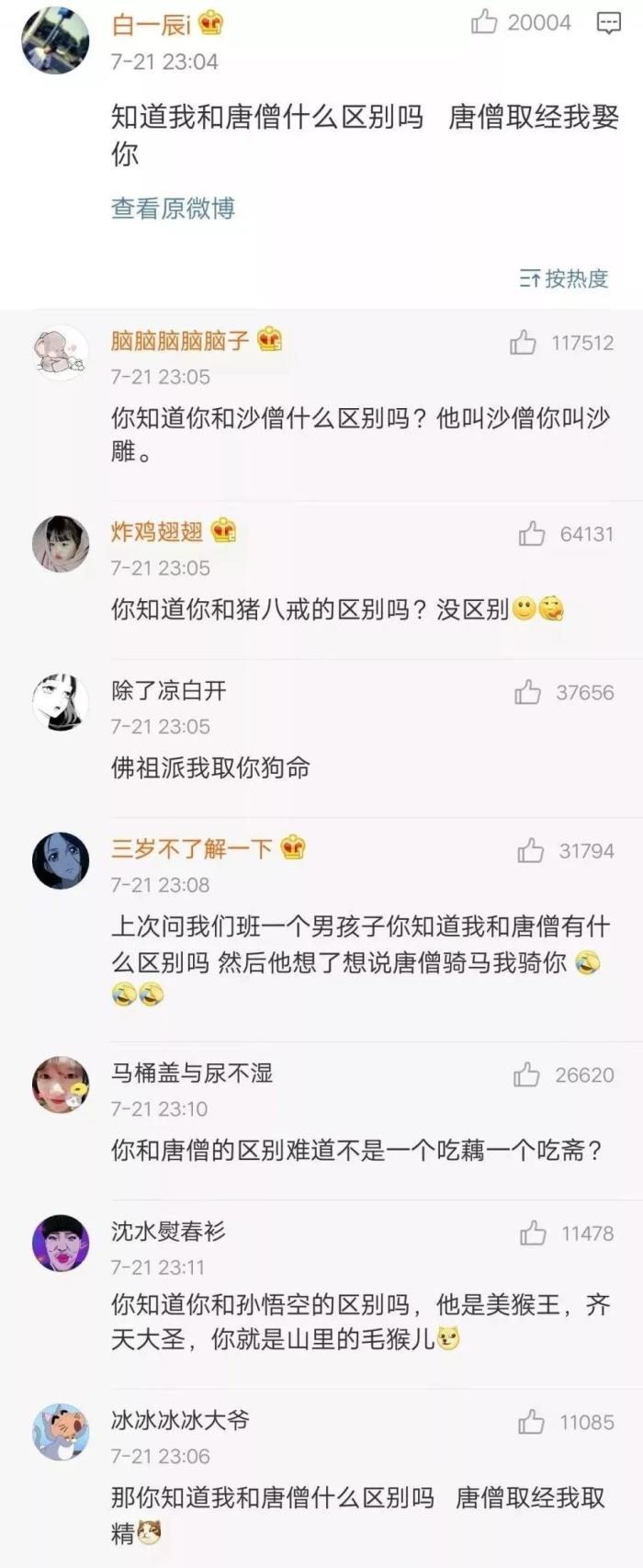
Task: Like 脑脑脑脑脑子's reply
Action: (x=523, y=343)
